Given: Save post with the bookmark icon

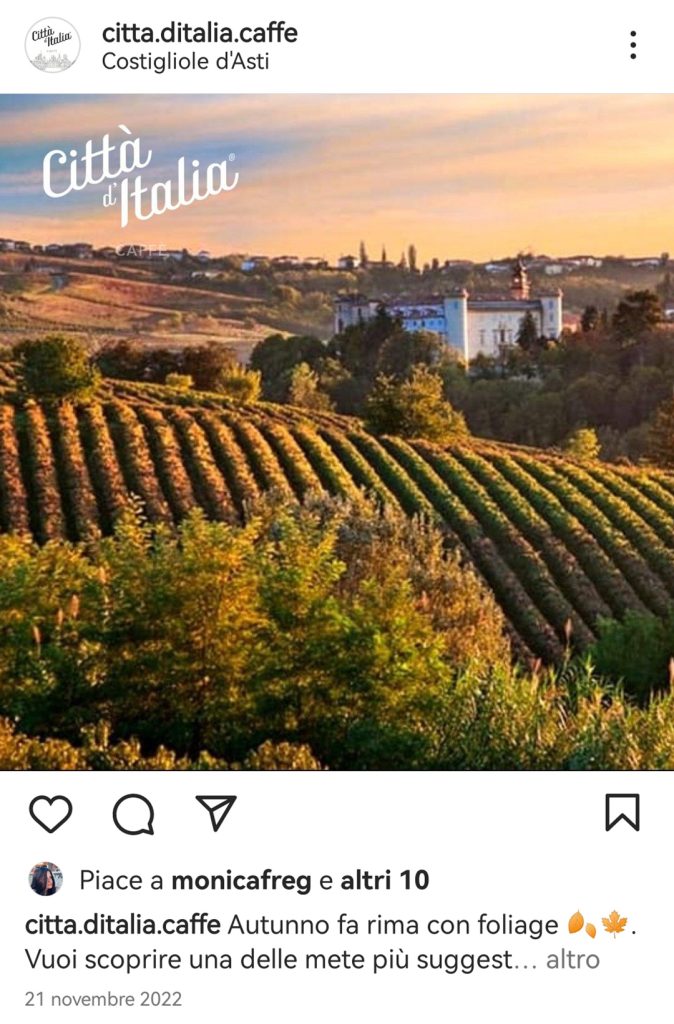Looking at the screenshot, I should click(x=622, y=813).
